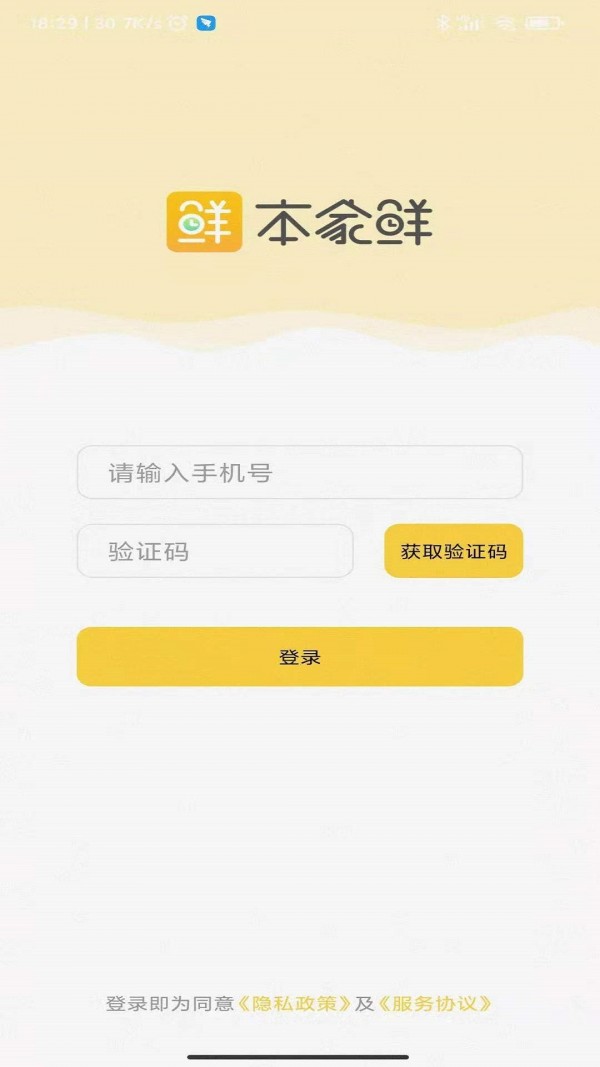The image size is (600, 1067).
Task: Tap the phone number input field
Action: coord(299,472)
